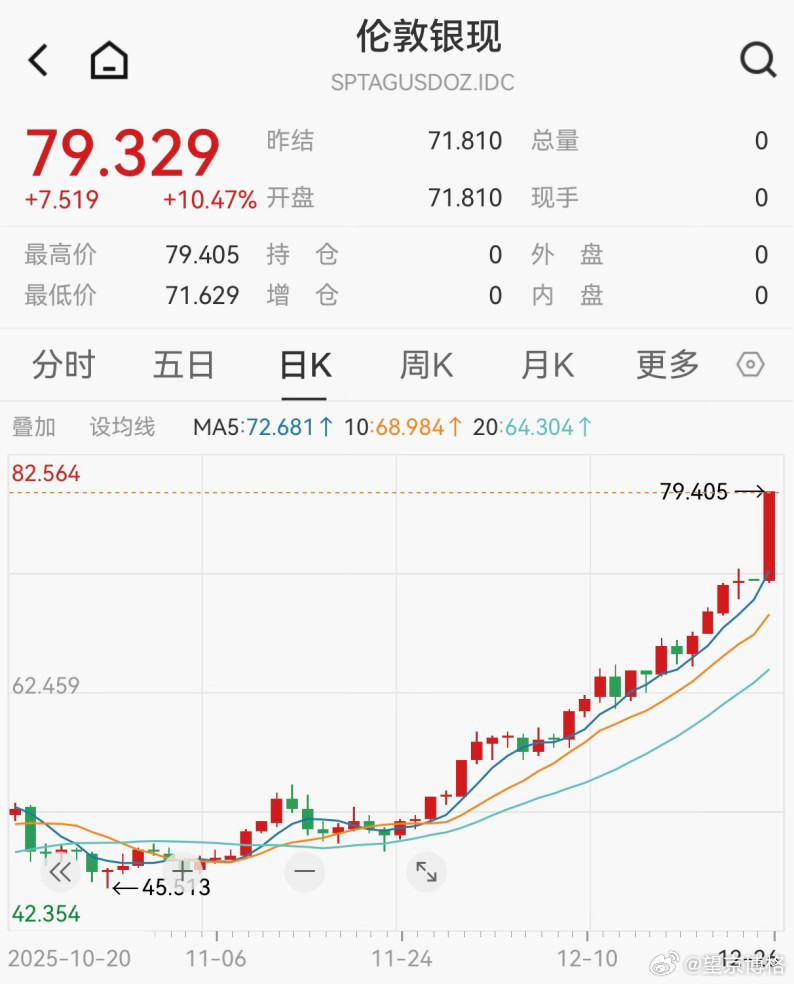Open search with the magnifier icon
Image resolution: width=794 pixels, height=984 pixels.
coord(758,60)
